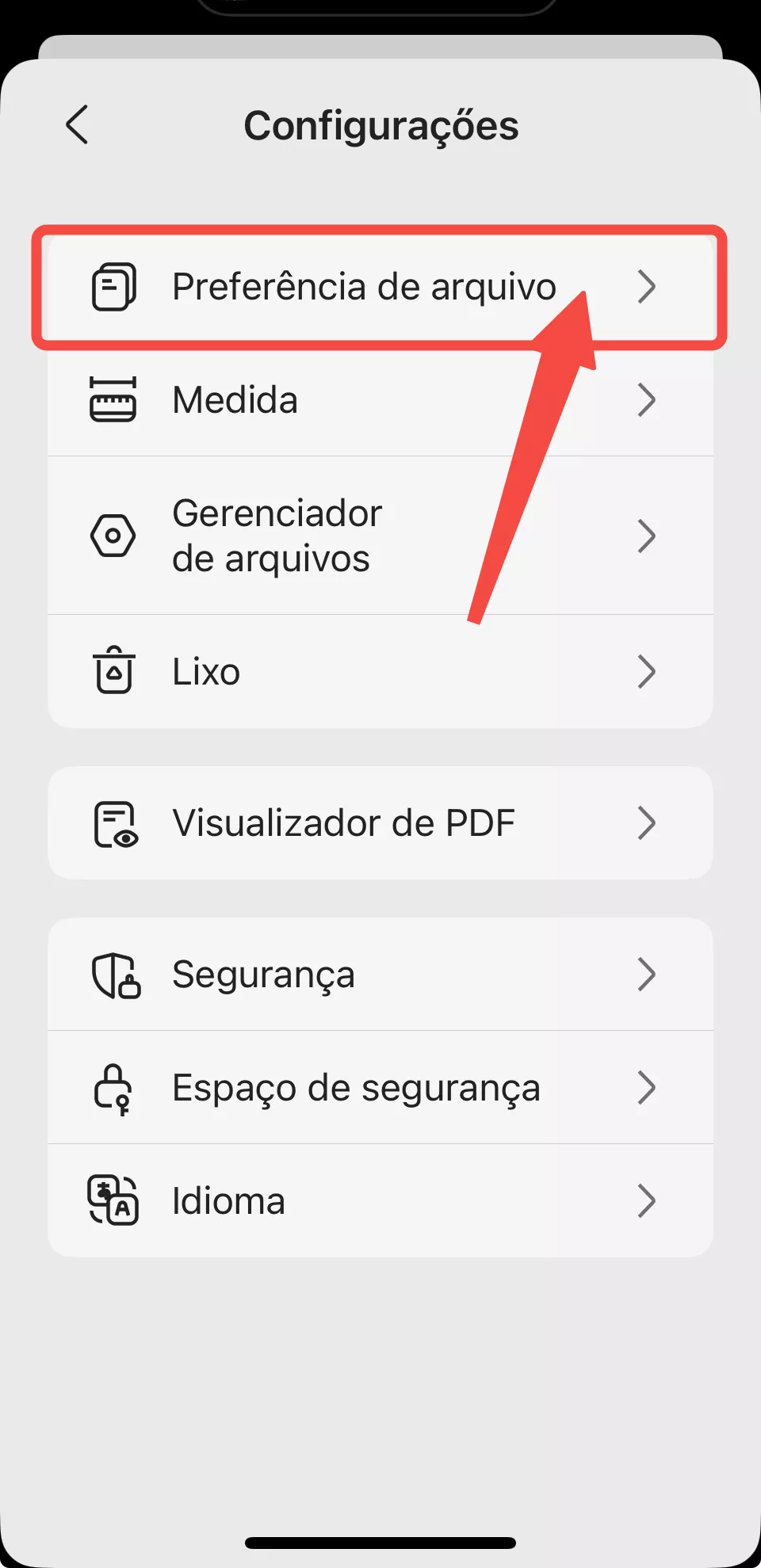Open the Segurança settings row
This screenshot has width=761, height=1568.
pyautogui.click(x=357, y=975)
